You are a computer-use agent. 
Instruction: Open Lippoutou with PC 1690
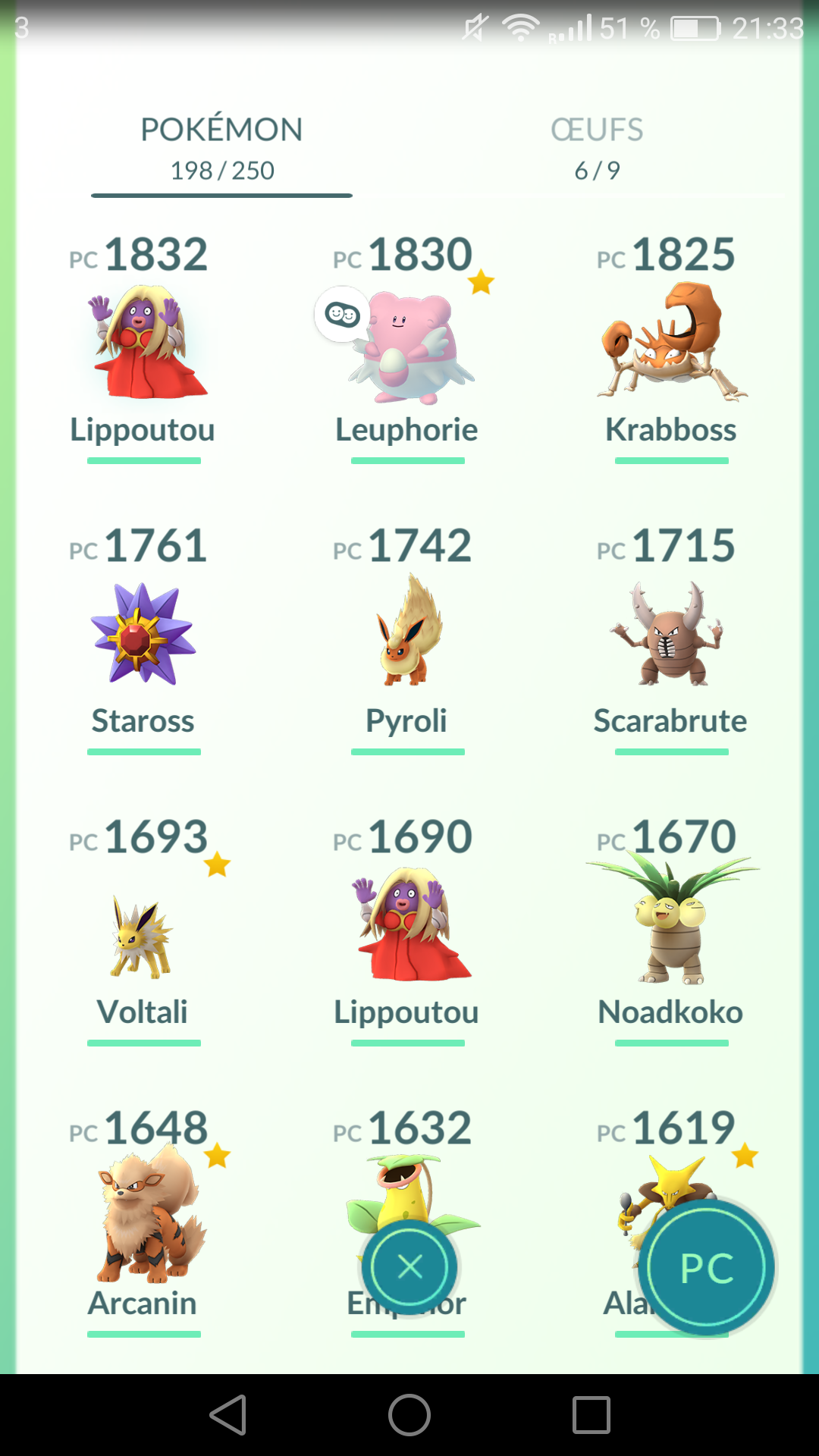pyautogui.click(x=407, y=927)
